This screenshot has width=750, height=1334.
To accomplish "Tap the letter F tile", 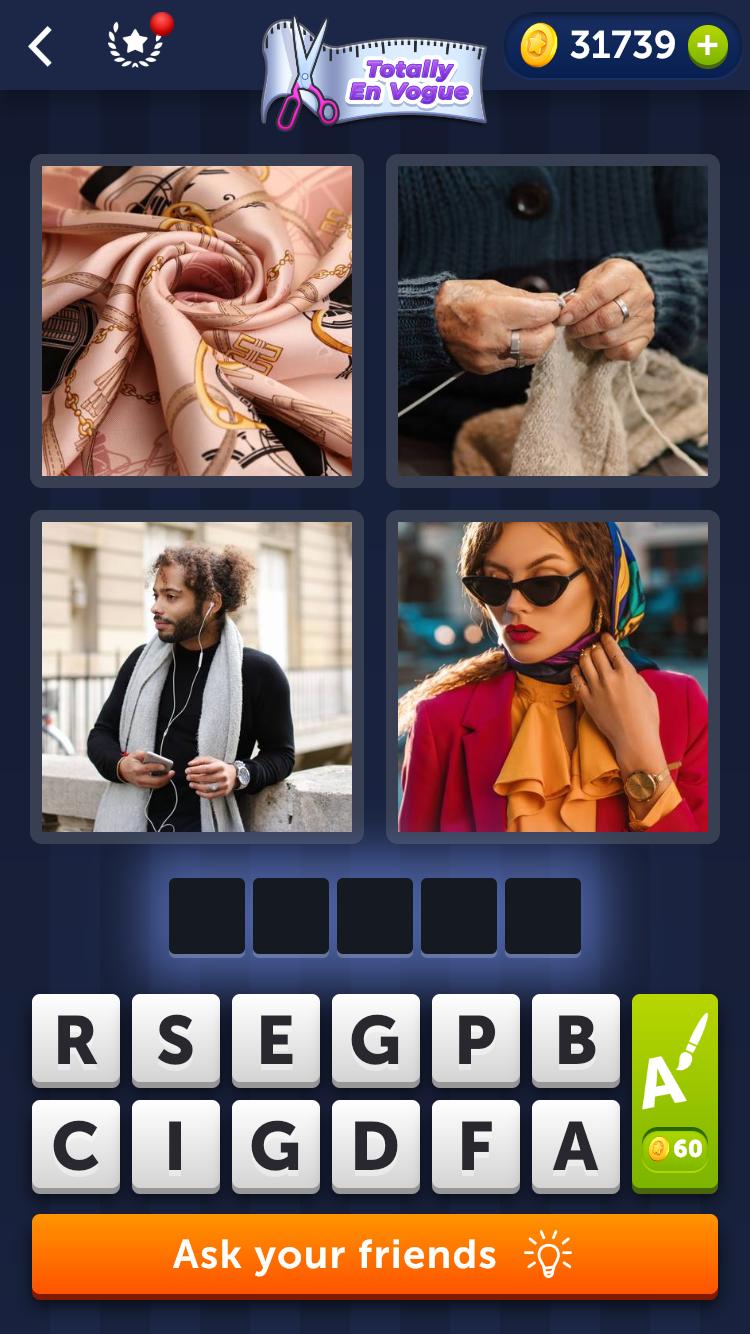I will click(476, 1146).
